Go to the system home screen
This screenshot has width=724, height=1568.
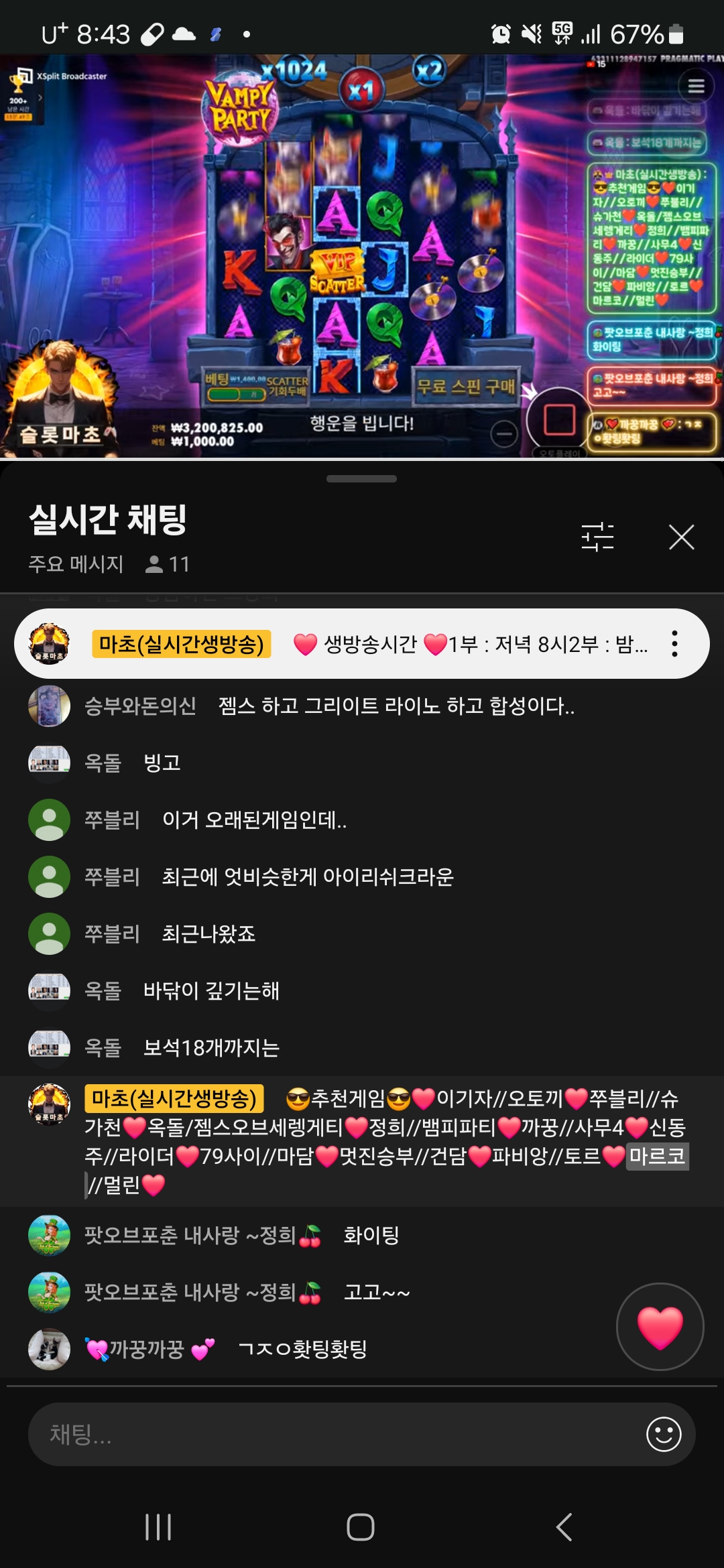point(361,1527)
